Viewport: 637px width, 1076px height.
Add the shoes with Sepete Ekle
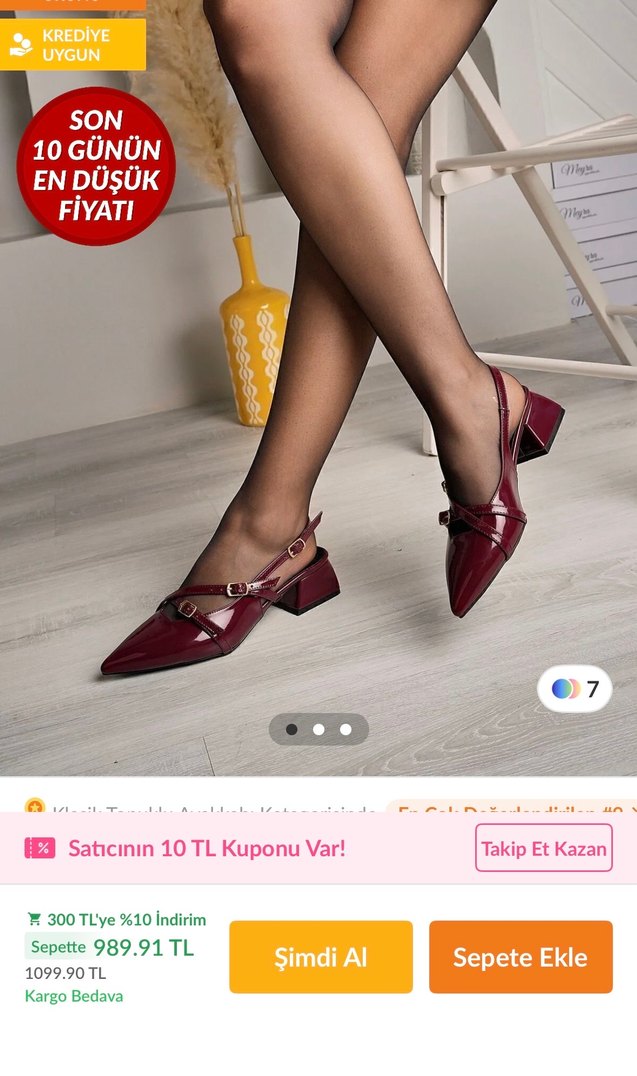[520, 957]
